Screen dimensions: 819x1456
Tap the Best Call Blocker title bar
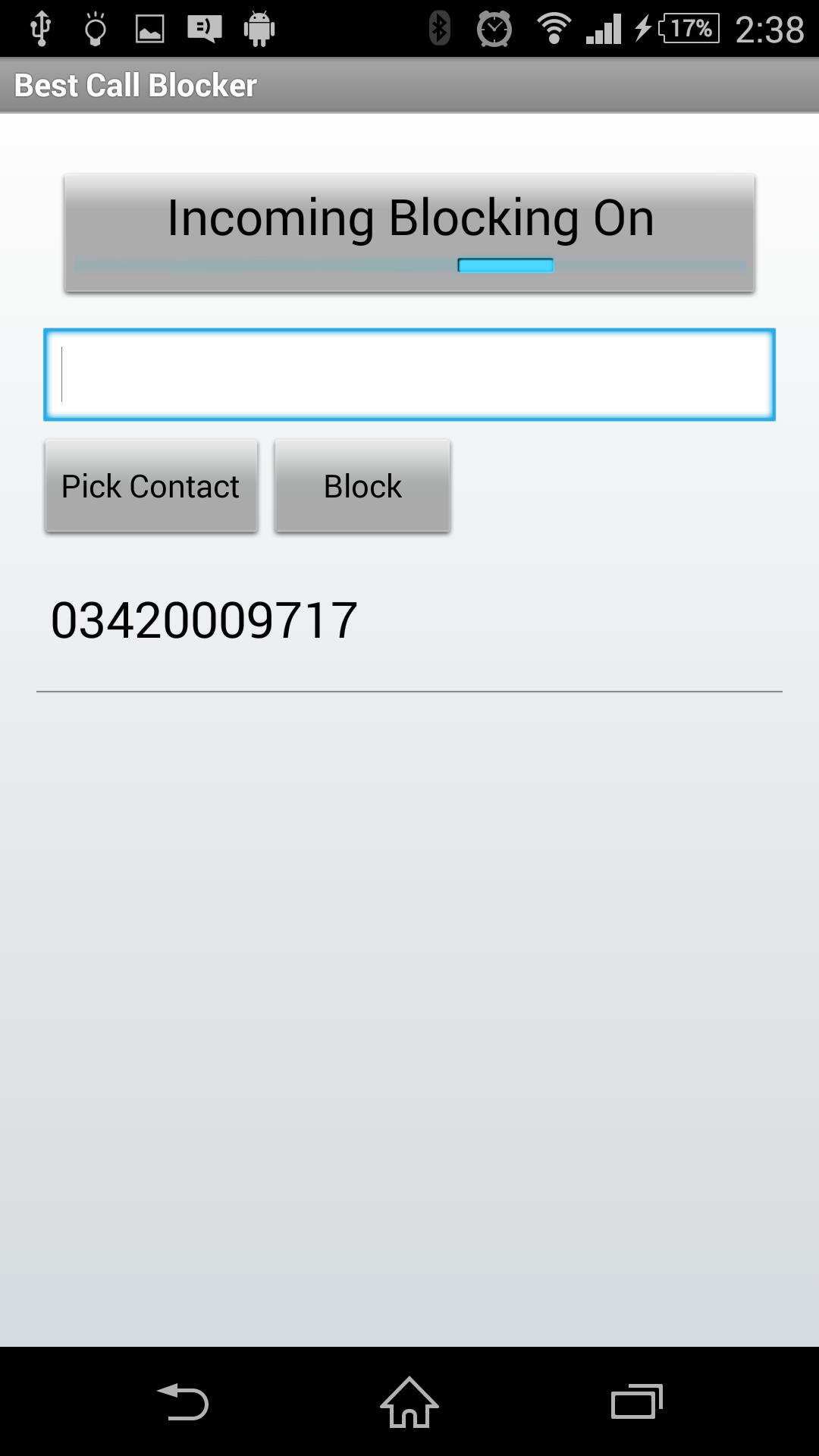[x=135, y=85]
